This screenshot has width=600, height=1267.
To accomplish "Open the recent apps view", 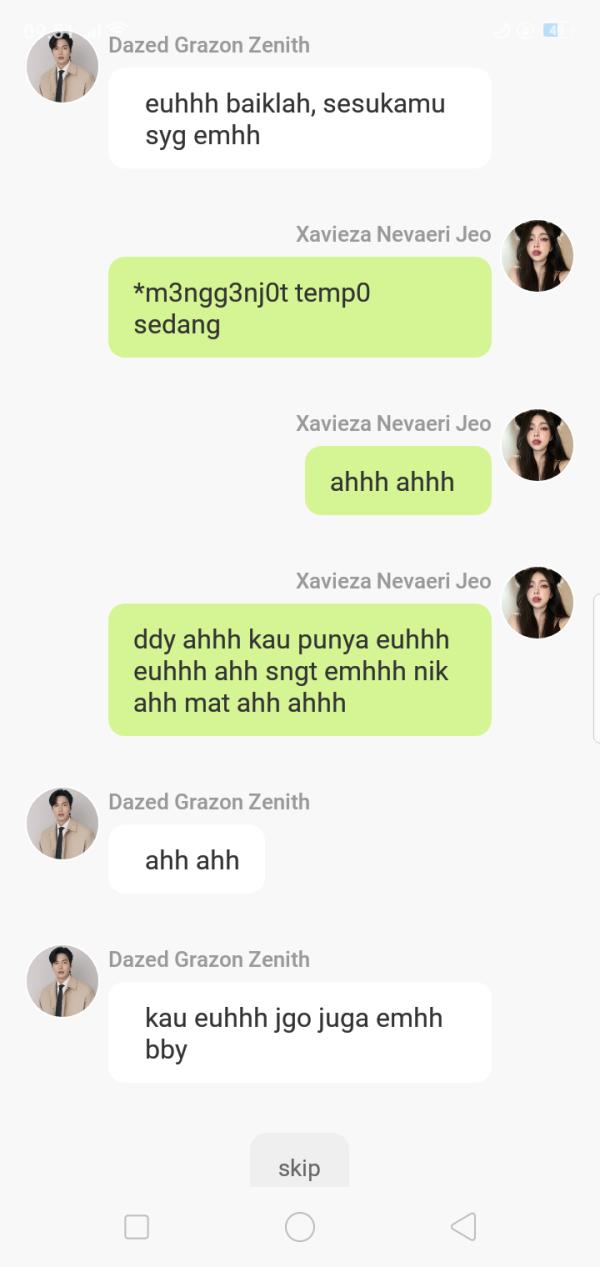I will (x=137, y=1227).
